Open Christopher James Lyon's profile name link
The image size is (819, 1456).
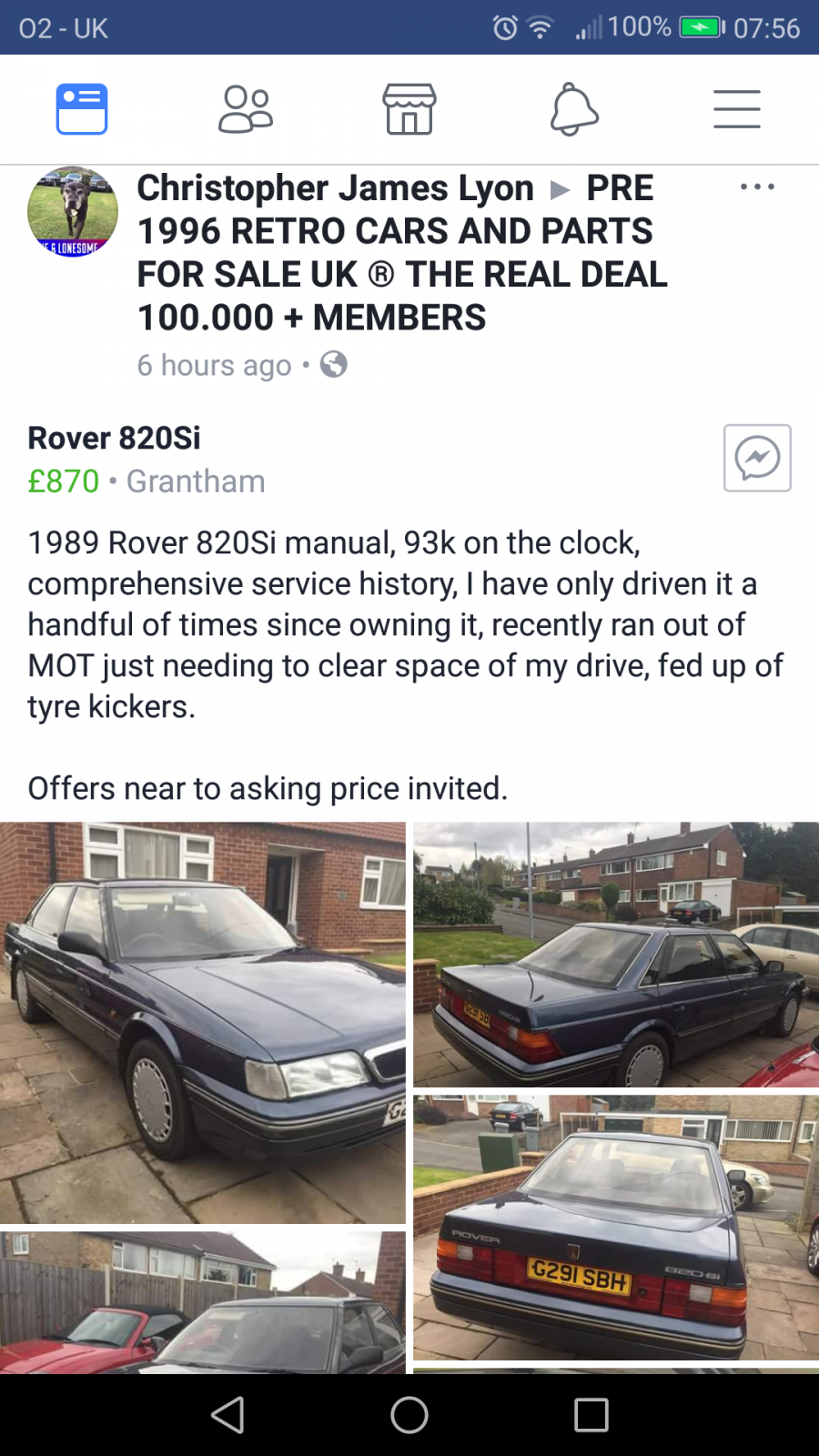coord(336,188)
